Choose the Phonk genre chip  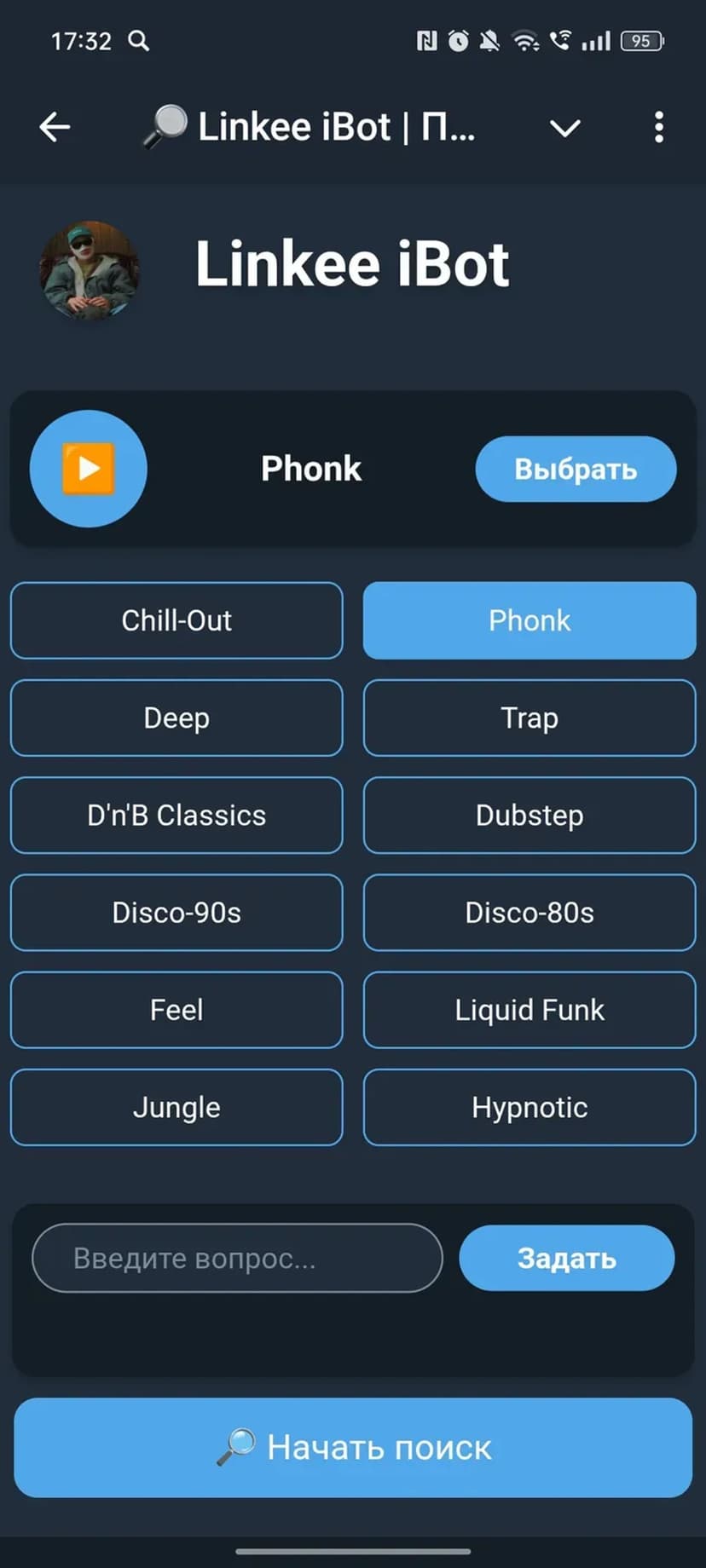pyautogui.click(x=529, y=620)
